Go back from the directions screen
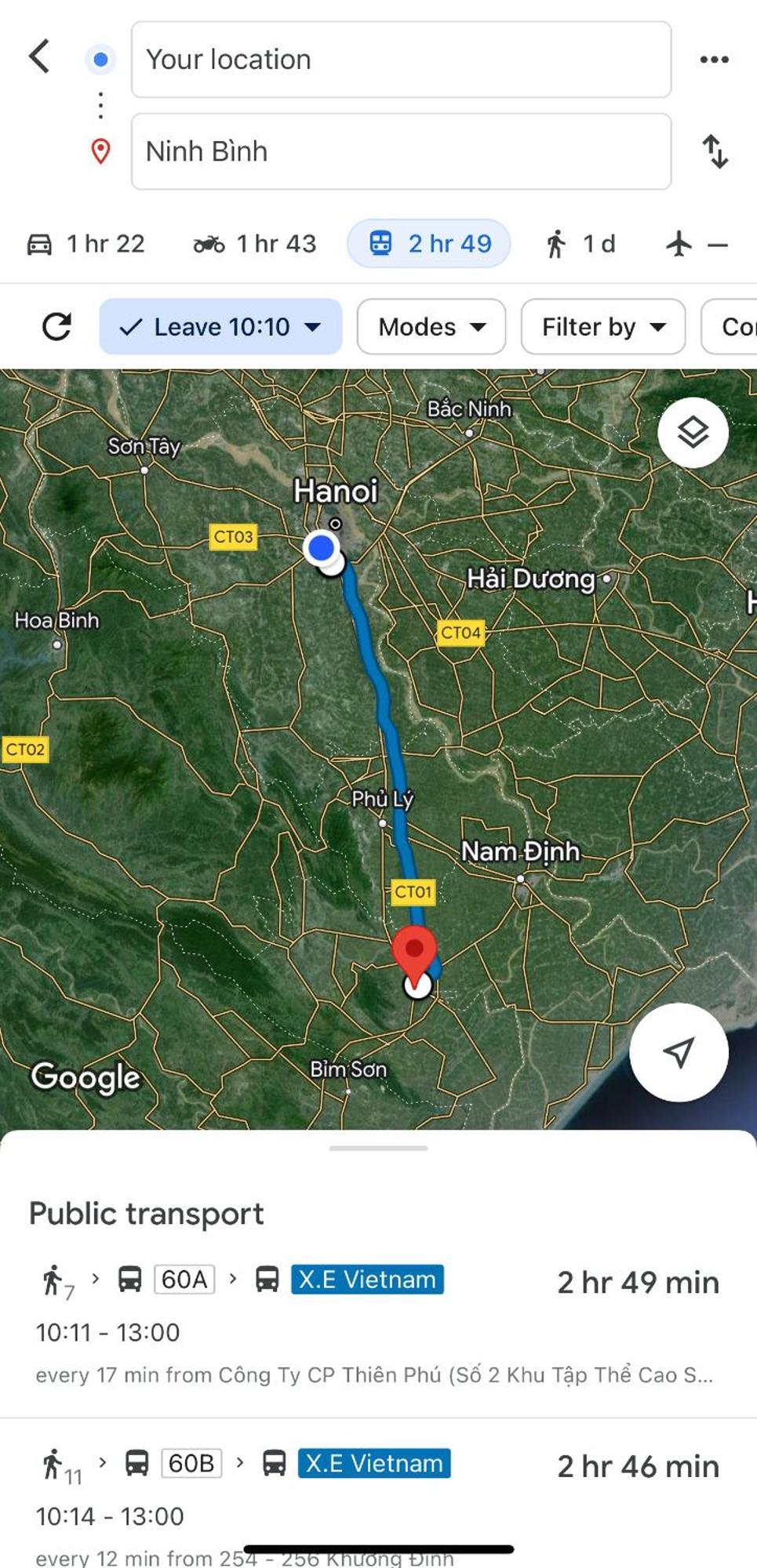 (39, 57)
